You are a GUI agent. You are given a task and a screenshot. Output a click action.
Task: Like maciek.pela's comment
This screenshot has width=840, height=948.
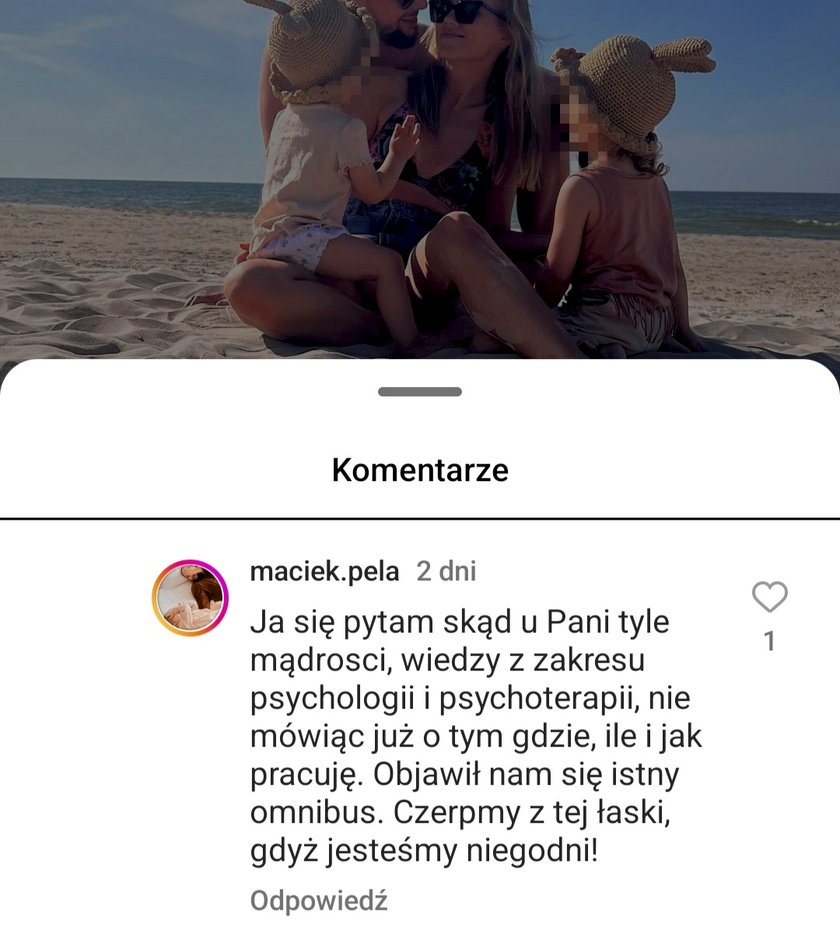(x=769, y=597)
